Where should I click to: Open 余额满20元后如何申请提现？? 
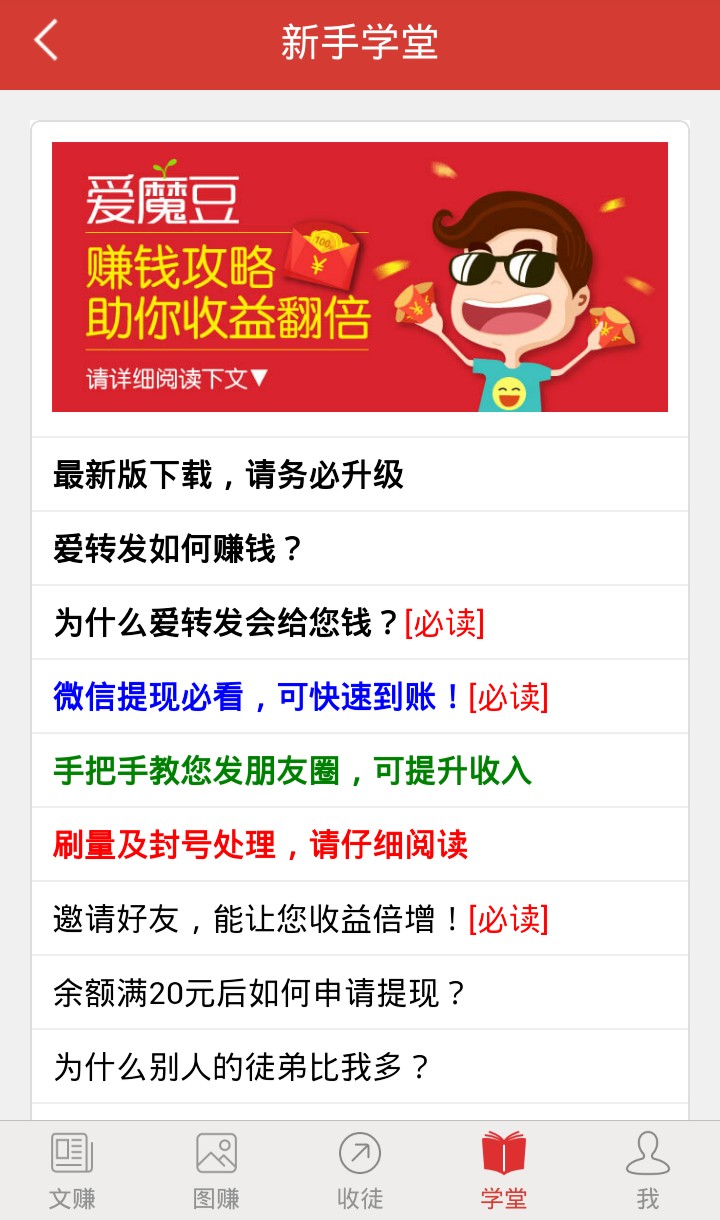(x=360, y=993)
